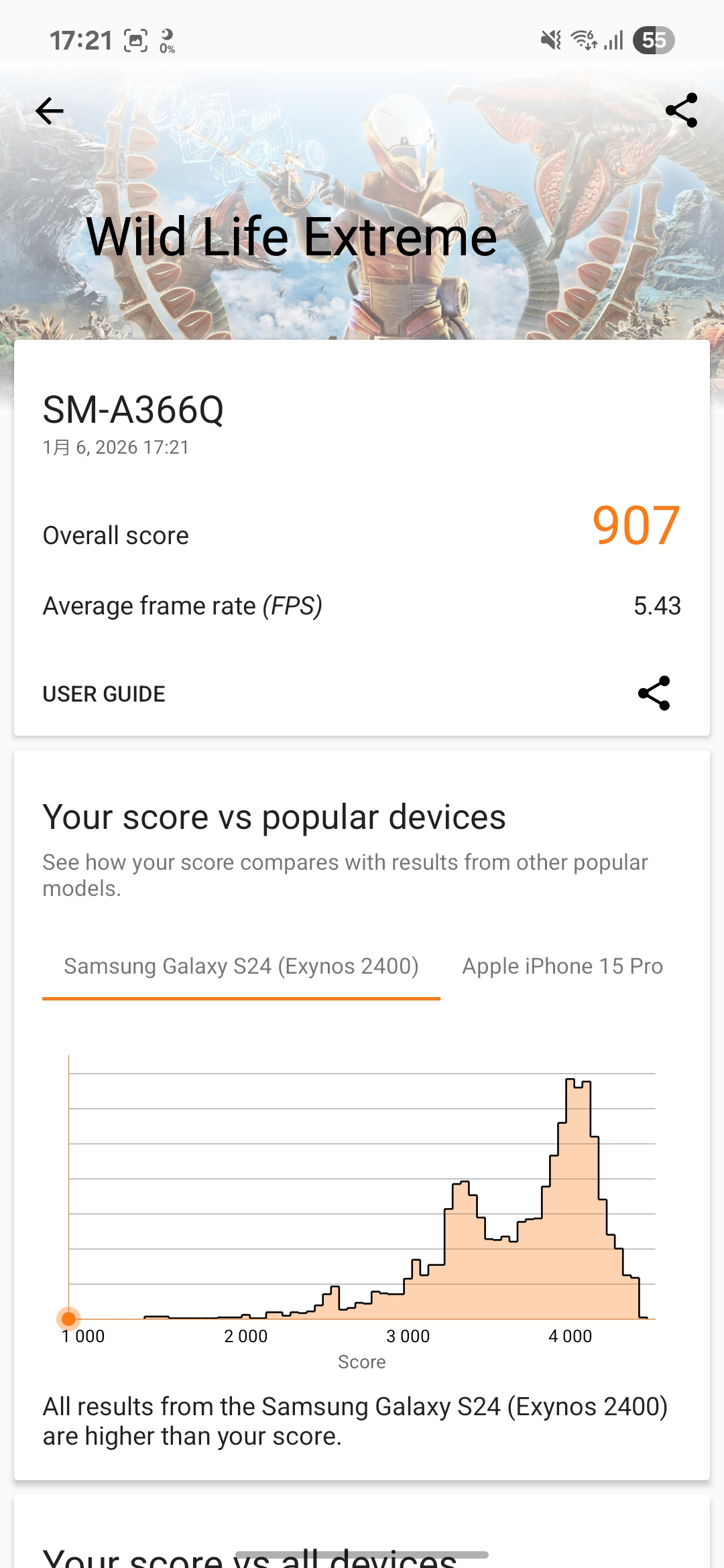724x1568 pixels.
Task: Select the Samsung Galaxy S24 (Exynos 2400) tab
Action: pyautogui.click(x=241, y=966)
